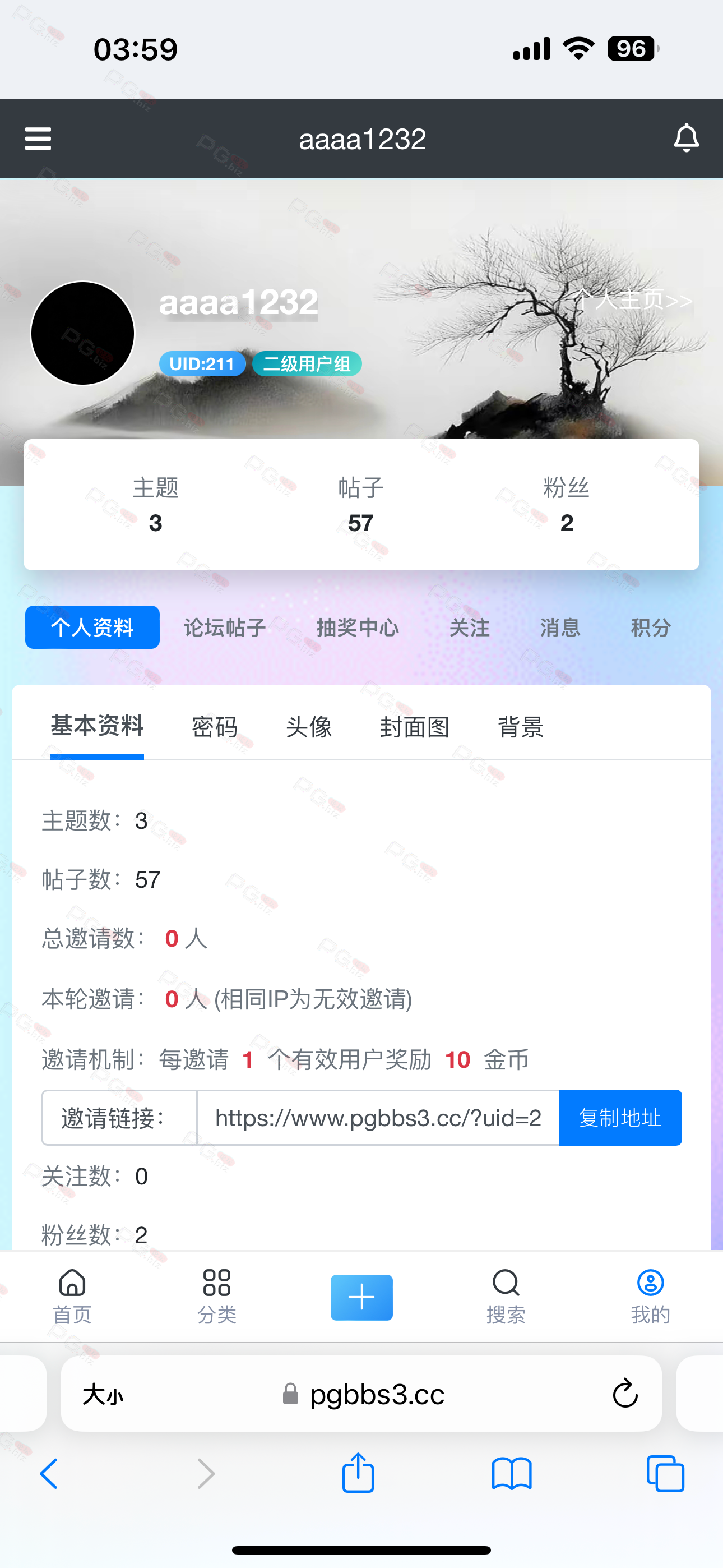Viewport: 723px width, 1568px height.
Task: Share the page from Safari toolbar
Action: pyautogui.click(x=358, y=1473)
